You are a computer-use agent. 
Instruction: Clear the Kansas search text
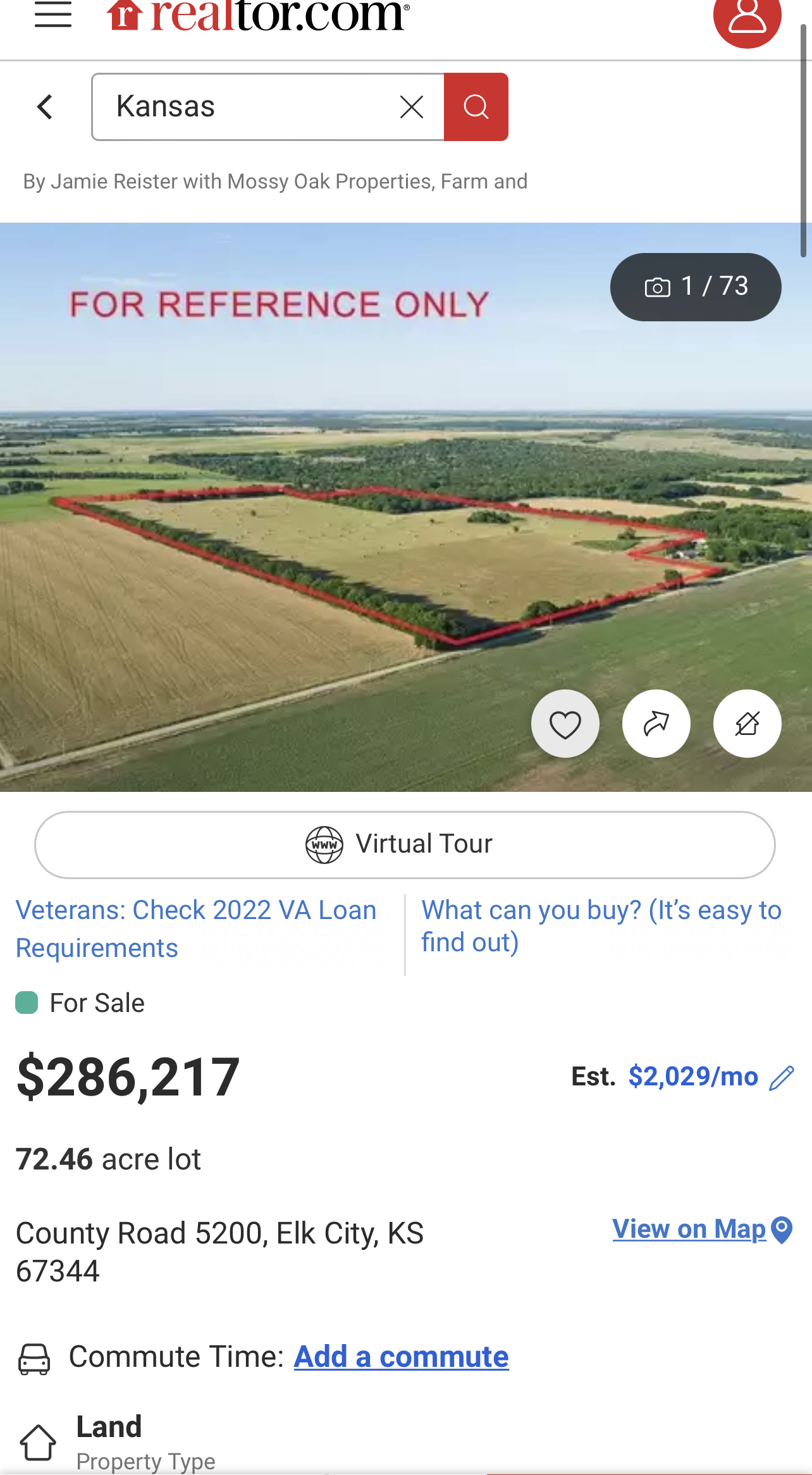[412, 107]
